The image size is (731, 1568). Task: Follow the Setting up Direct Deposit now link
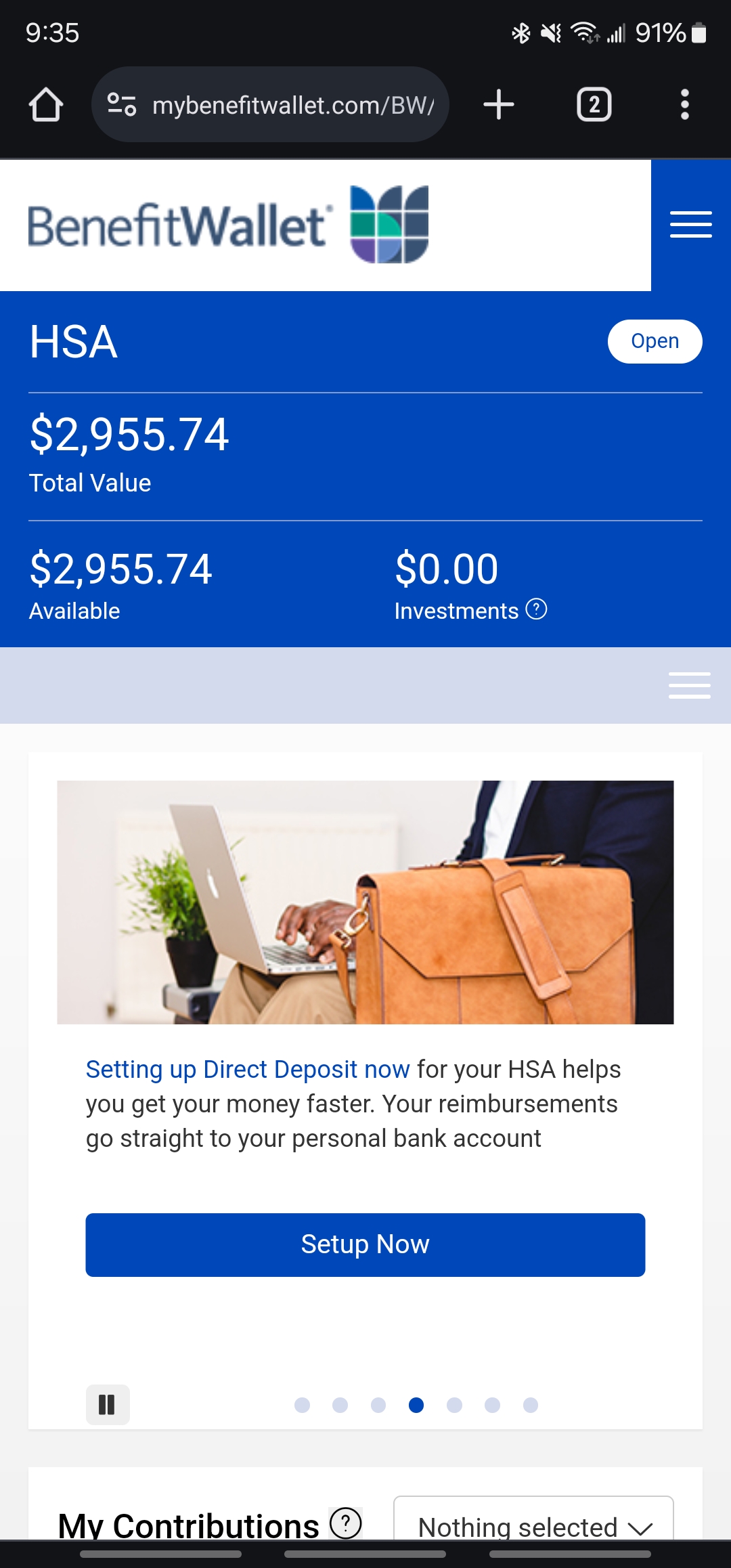click(248, 1070)
